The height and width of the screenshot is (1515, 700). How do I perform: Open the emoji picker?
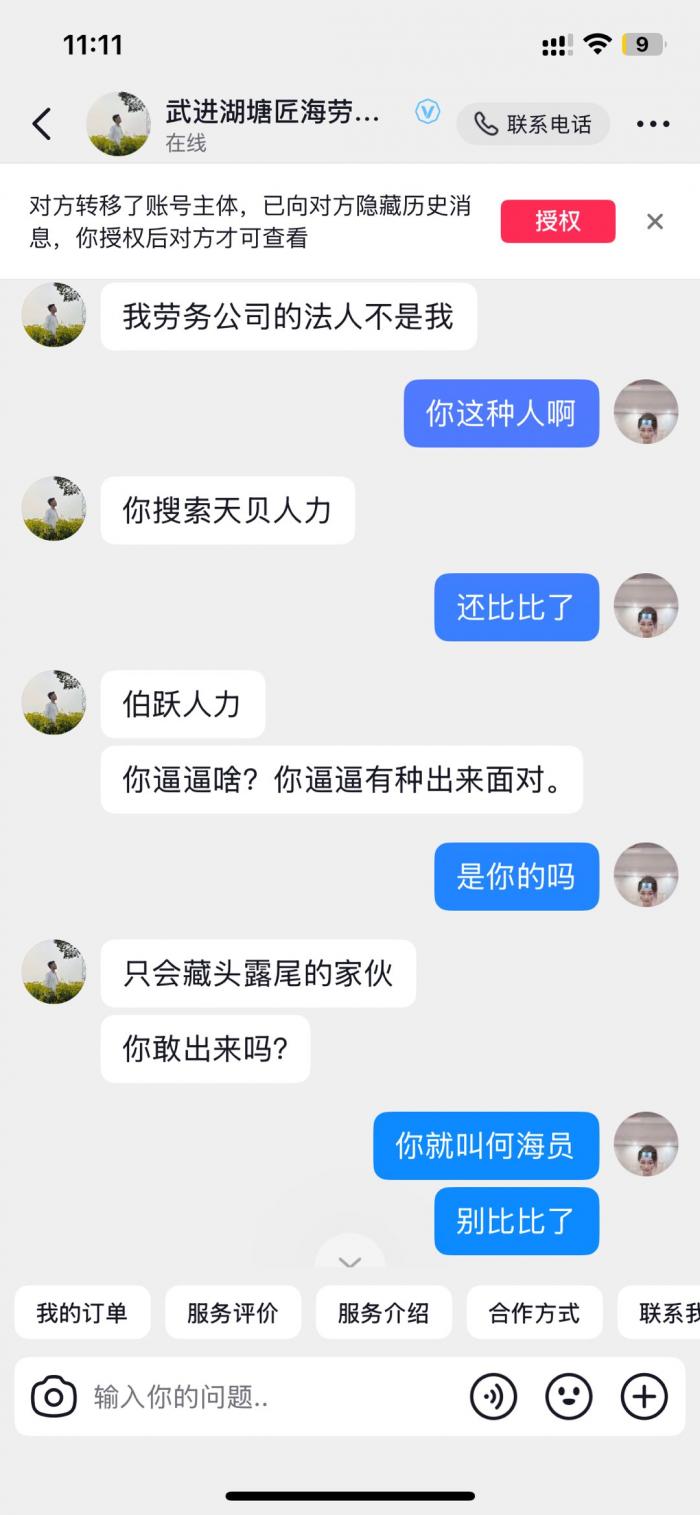point(568,1397)
